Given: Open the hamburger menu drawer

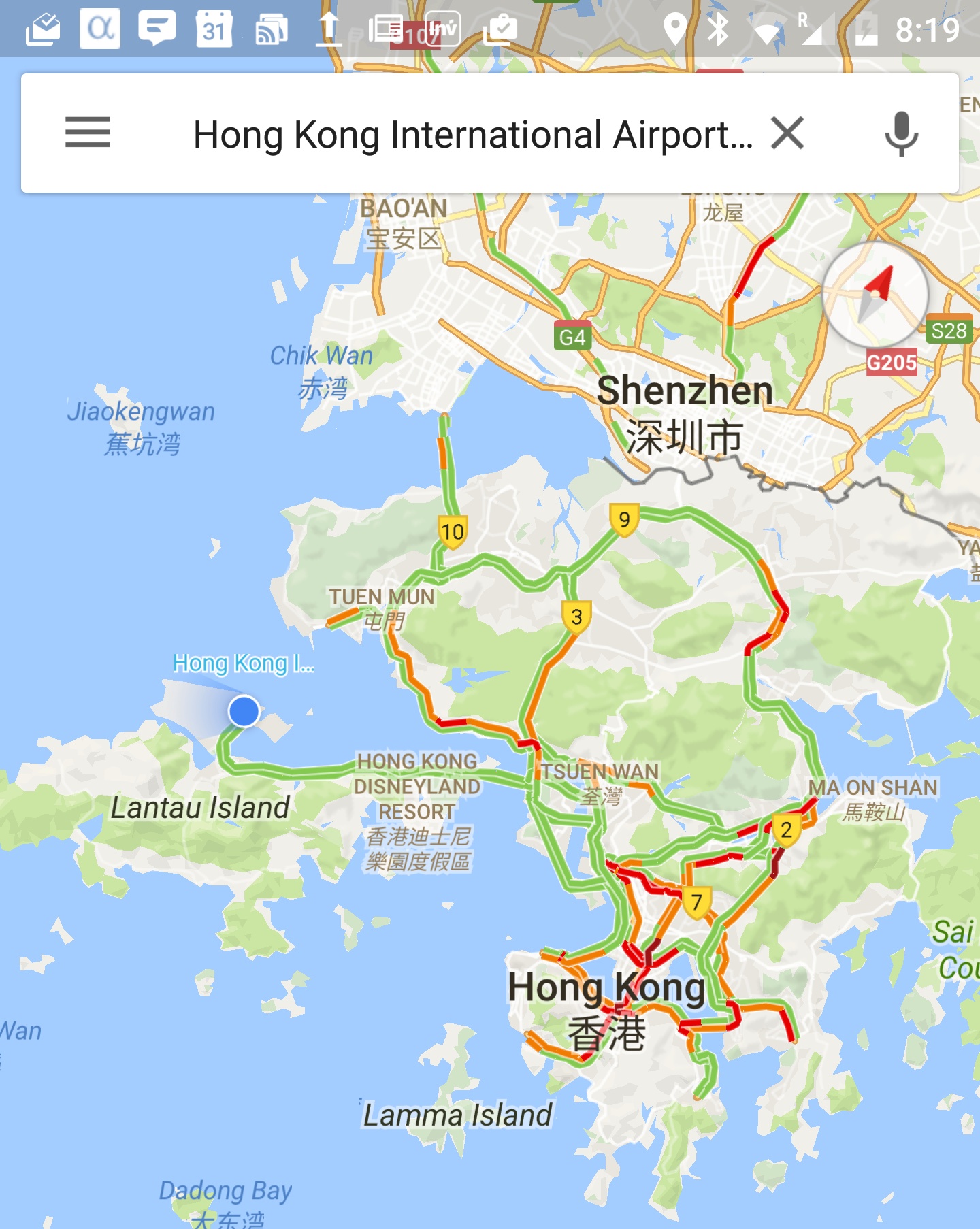Looking at the screenshot, I should pos(88,133).
